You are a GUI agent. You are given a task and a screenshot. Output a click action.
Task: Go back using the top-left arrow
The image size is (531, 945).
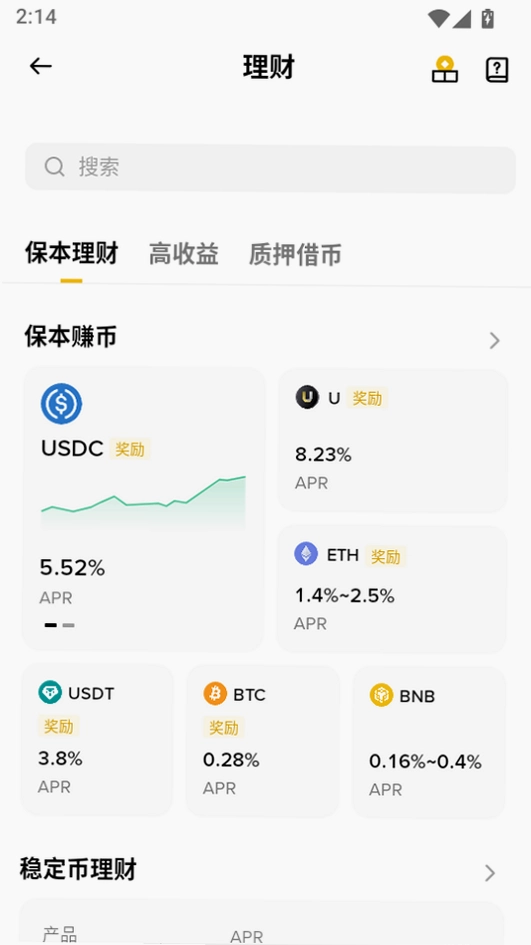point(40,66)
